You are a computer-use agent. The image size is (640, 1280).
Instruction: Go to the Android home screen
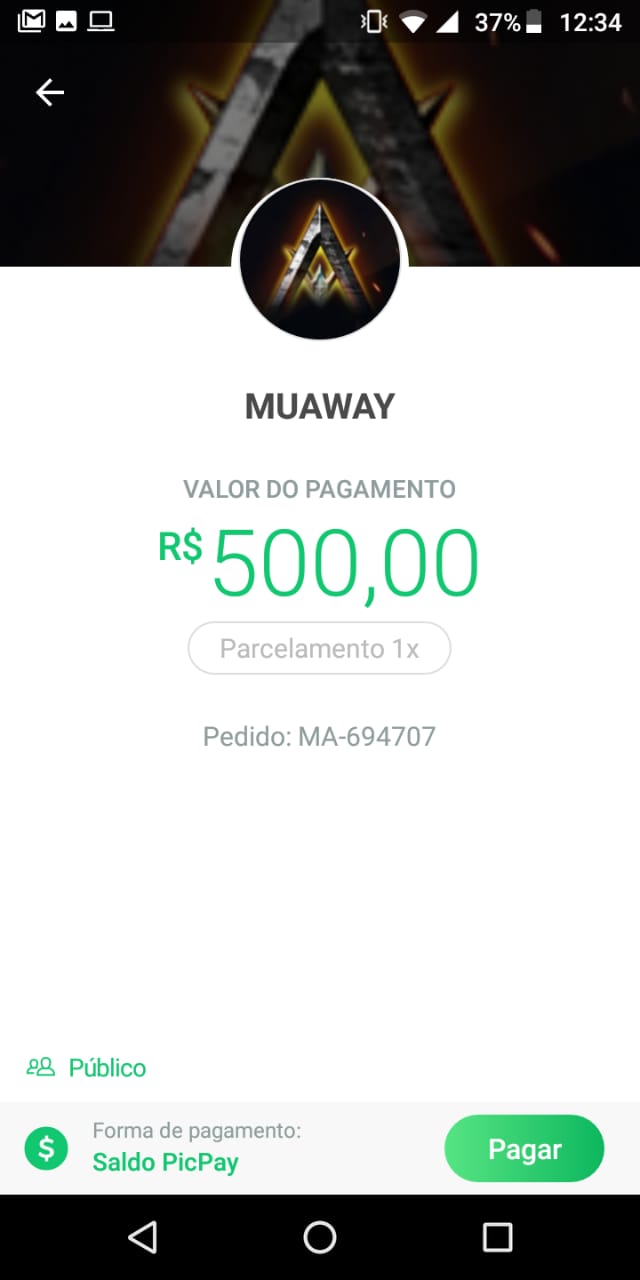320,1237
